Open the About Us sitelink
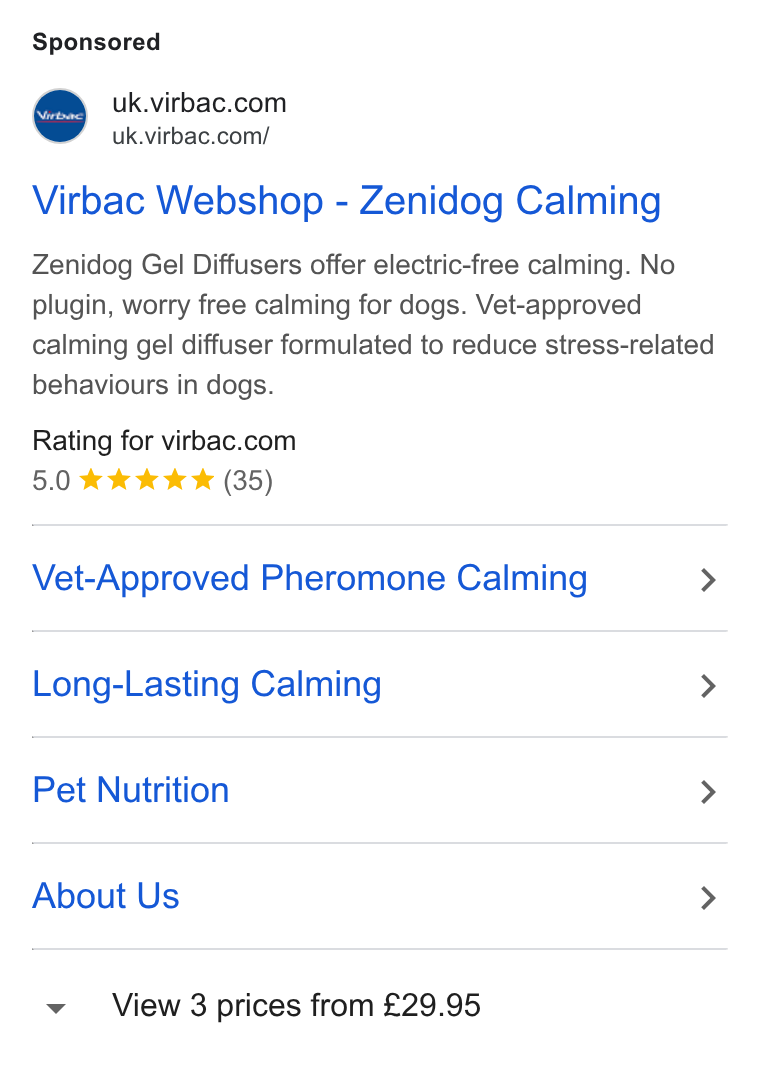This screenshot has height=1066, width=760. point(379,897)
